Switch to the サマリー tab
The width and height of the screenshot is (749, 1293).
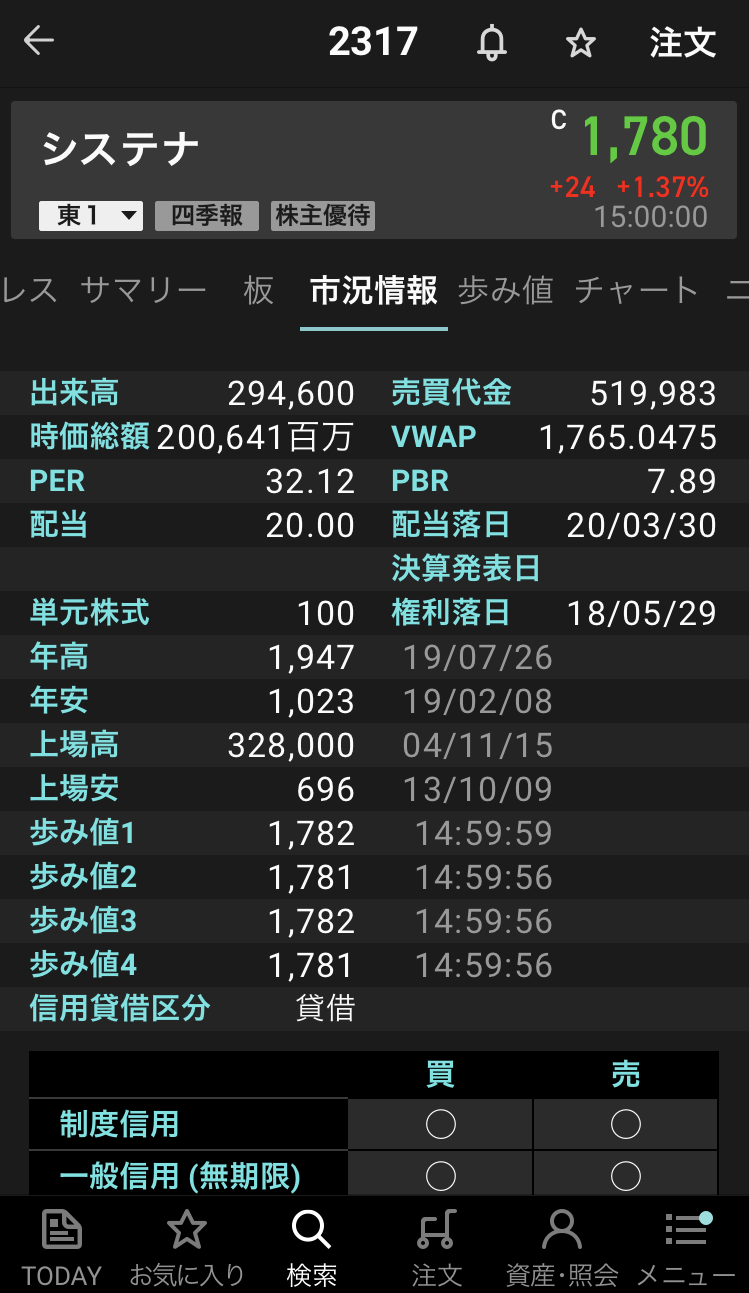coord(143,290)
